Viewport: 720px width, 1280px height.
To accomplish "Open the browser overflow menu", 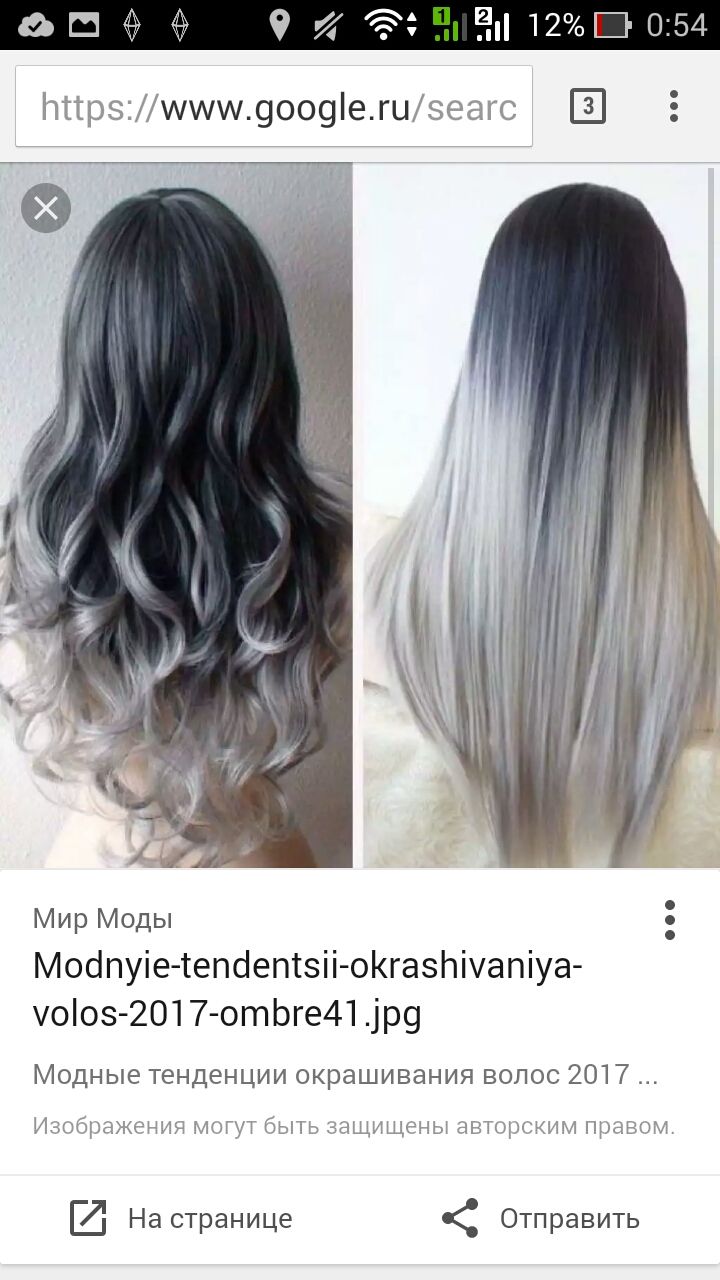I will pos(674,106).
